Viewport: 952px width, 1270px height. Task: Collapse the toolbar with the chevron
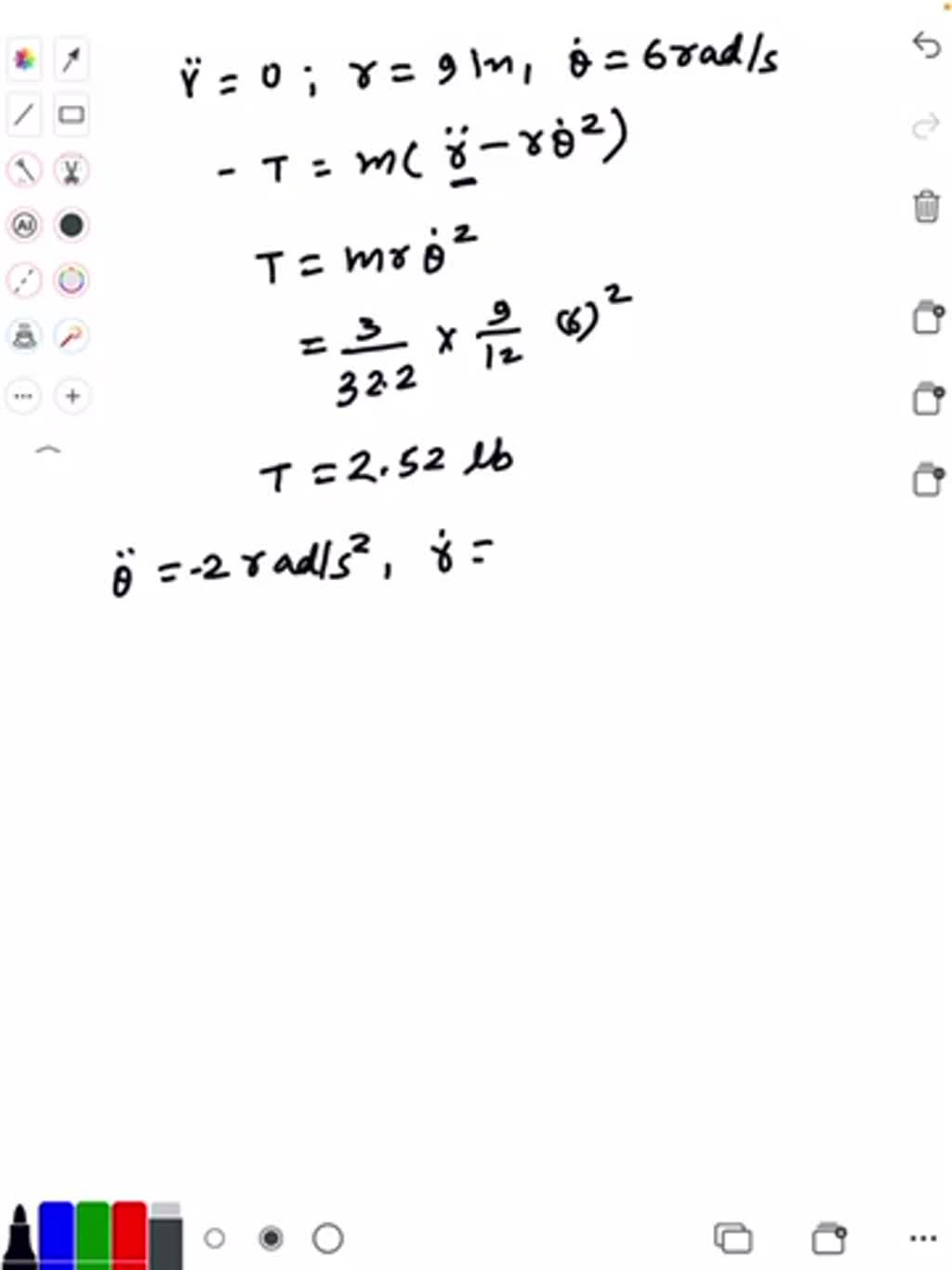48,450
